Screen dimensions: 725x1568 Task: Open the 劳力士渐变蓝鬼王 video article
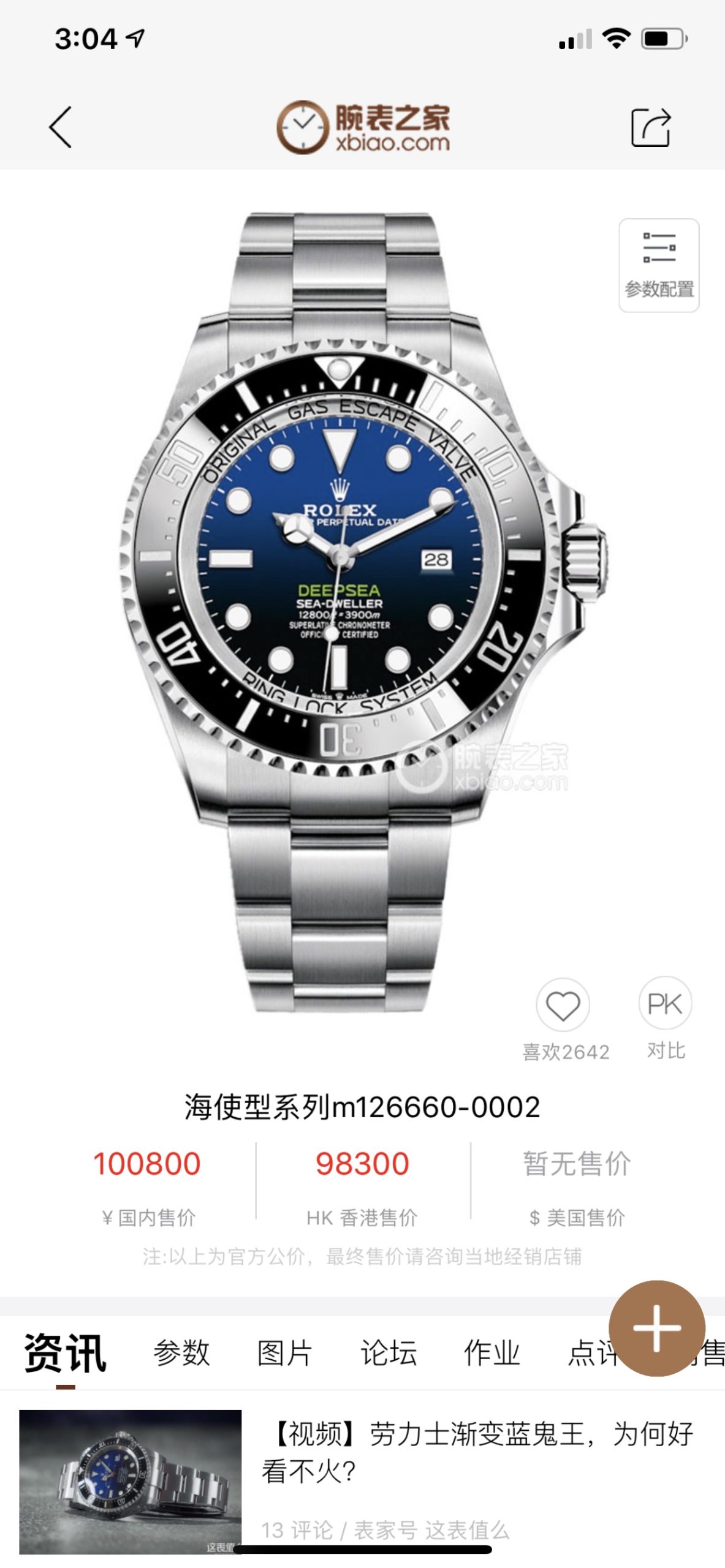tap(477, 1452)
